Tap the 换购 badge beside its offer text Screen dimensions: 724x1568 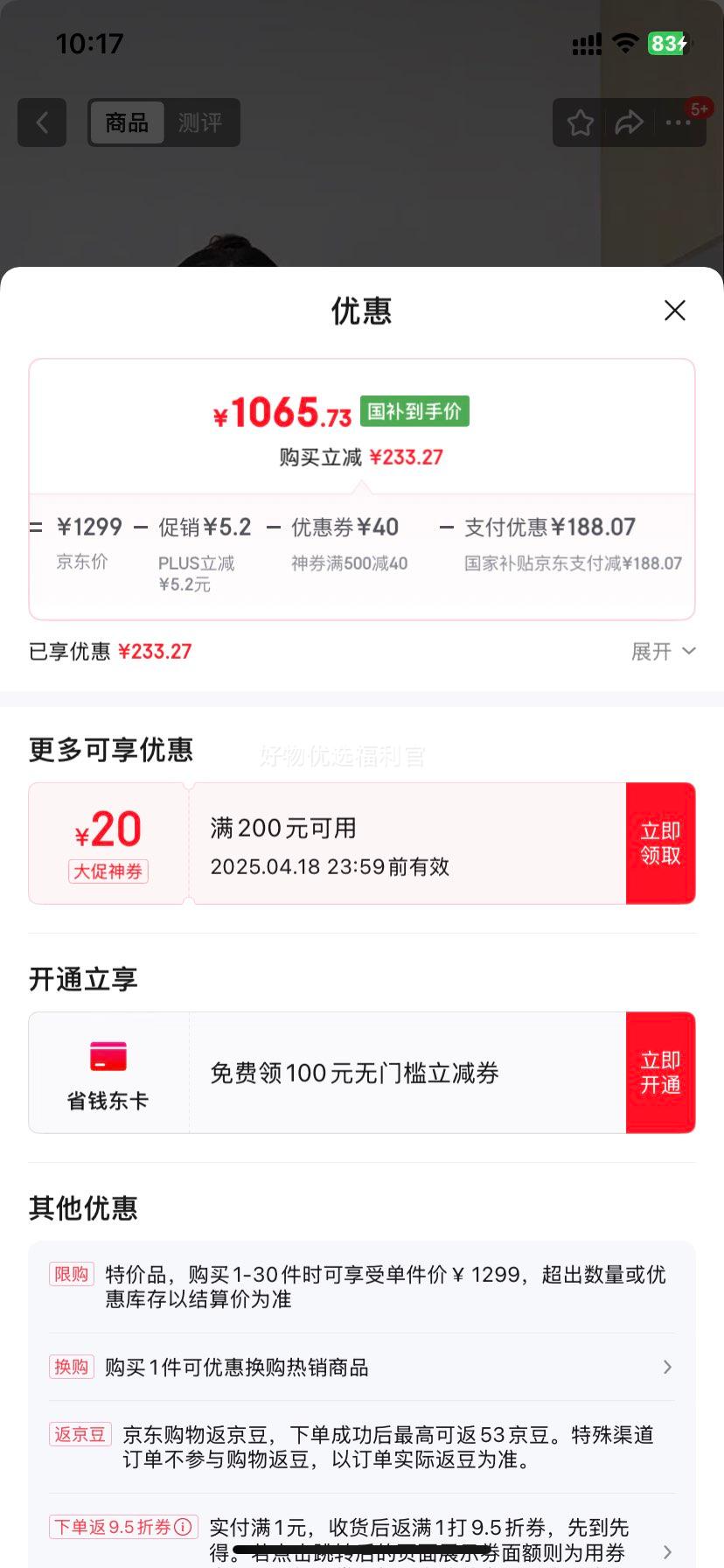point(70,1366)
